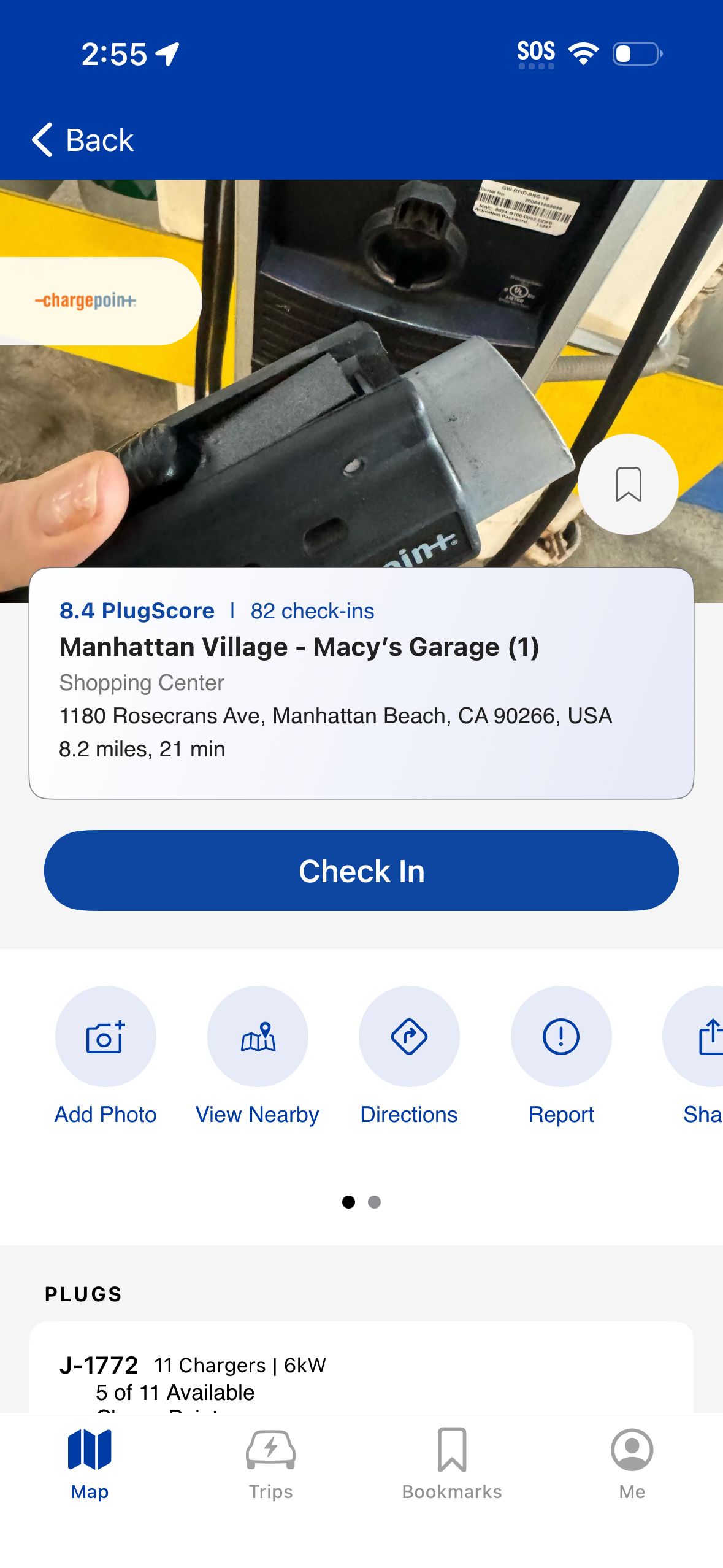
Task: Open the J-1772 plug details
Action: 361,1377
